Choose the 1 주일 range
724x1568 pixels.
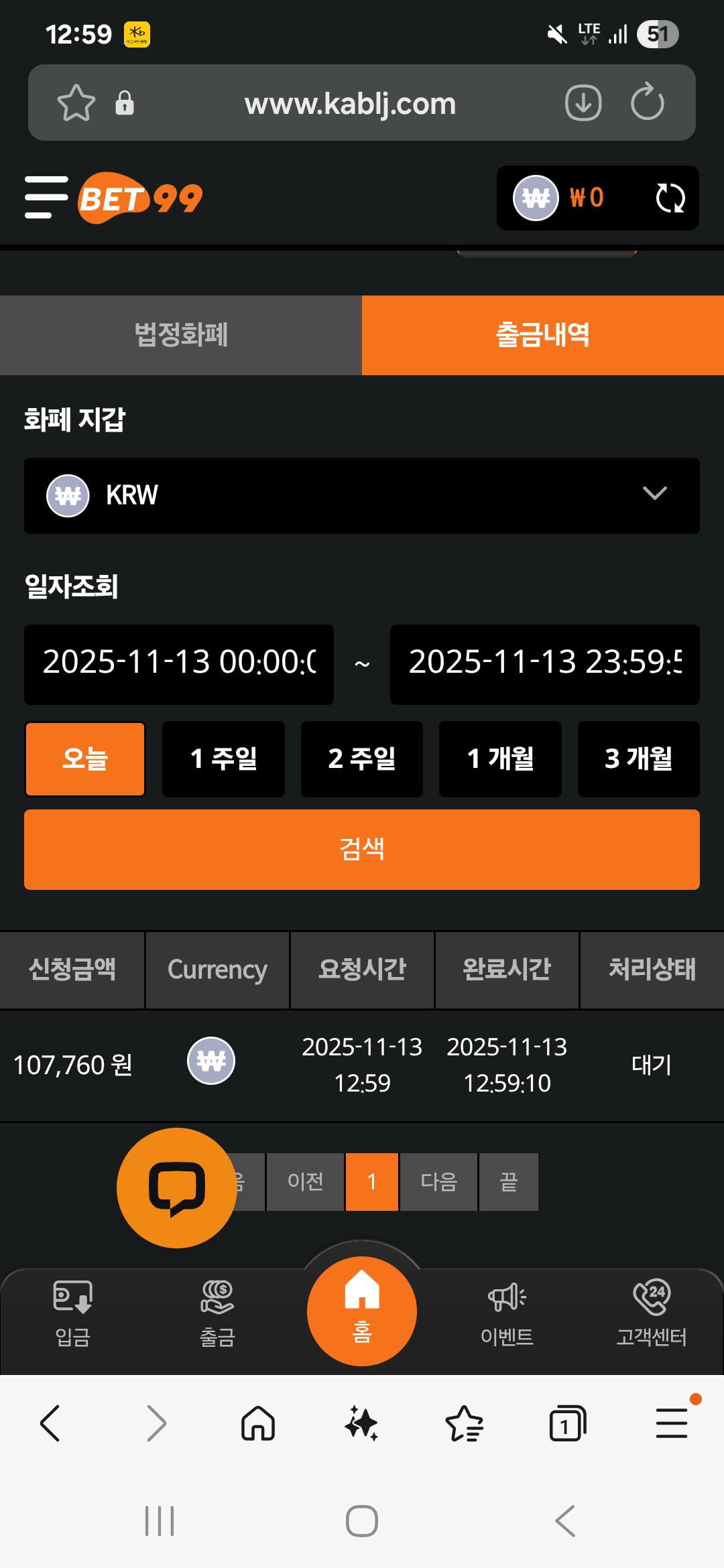tap(223, 759)
